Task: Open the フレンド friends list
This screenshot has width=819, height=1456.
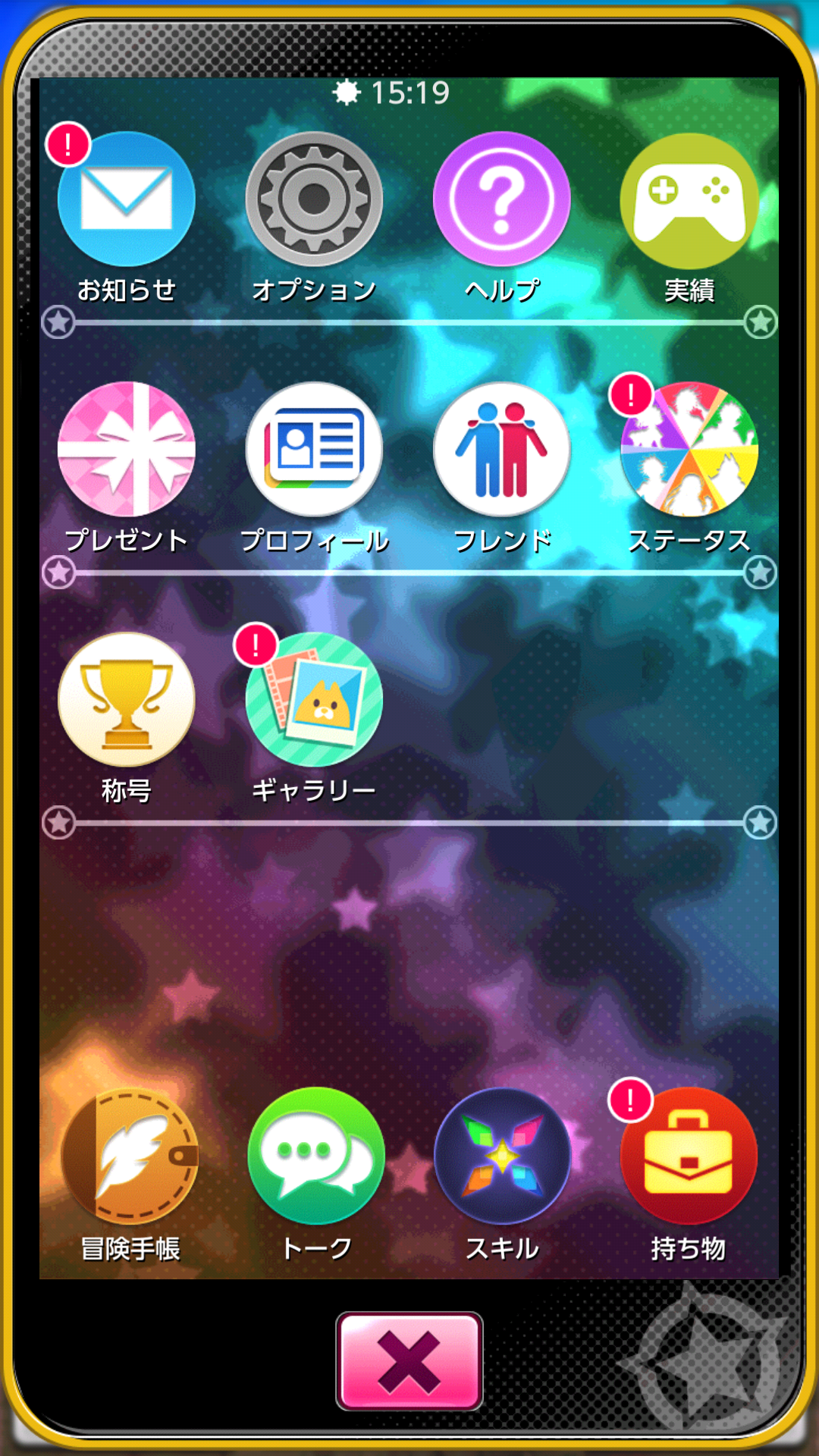Action: click(x=501, y=449)
